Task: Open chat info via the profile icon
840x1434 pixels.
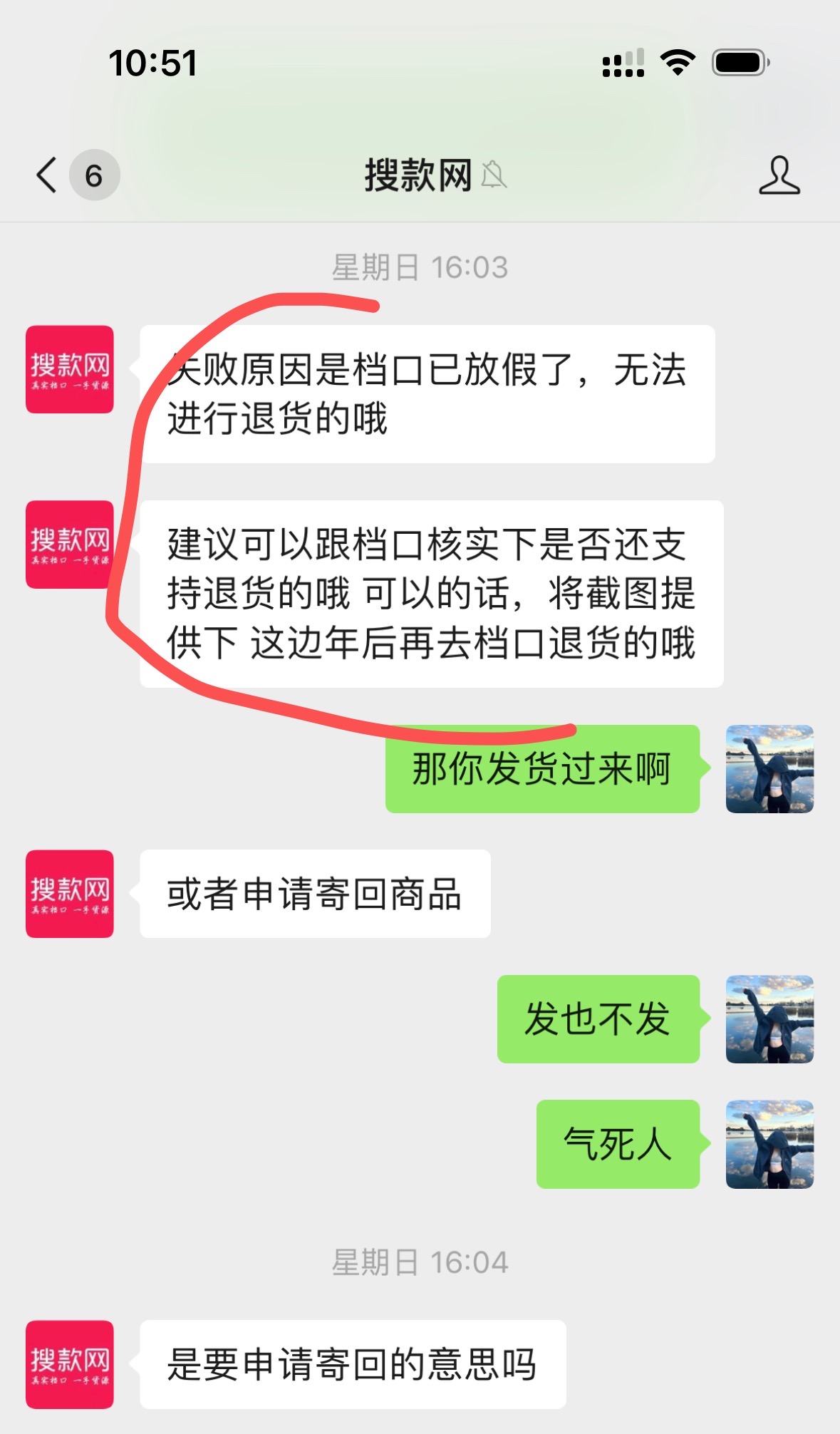Action: click(779, 175)
